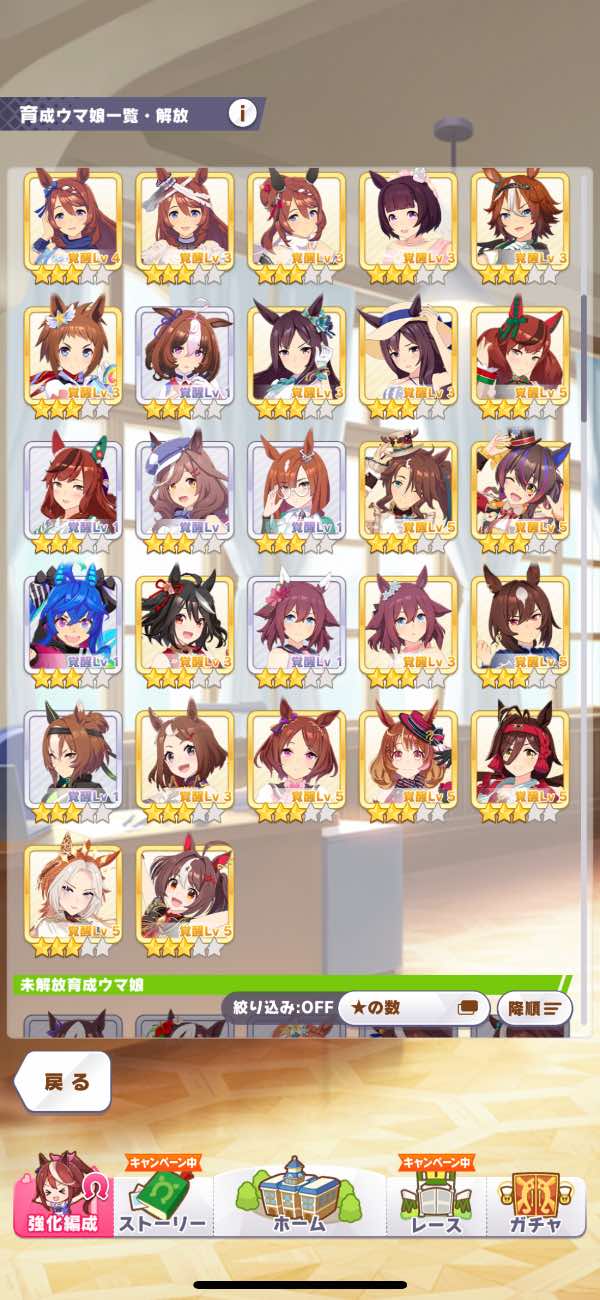Select the white-haired character with crown
This screenshot has width=600, height=1300.
(73, 892)
